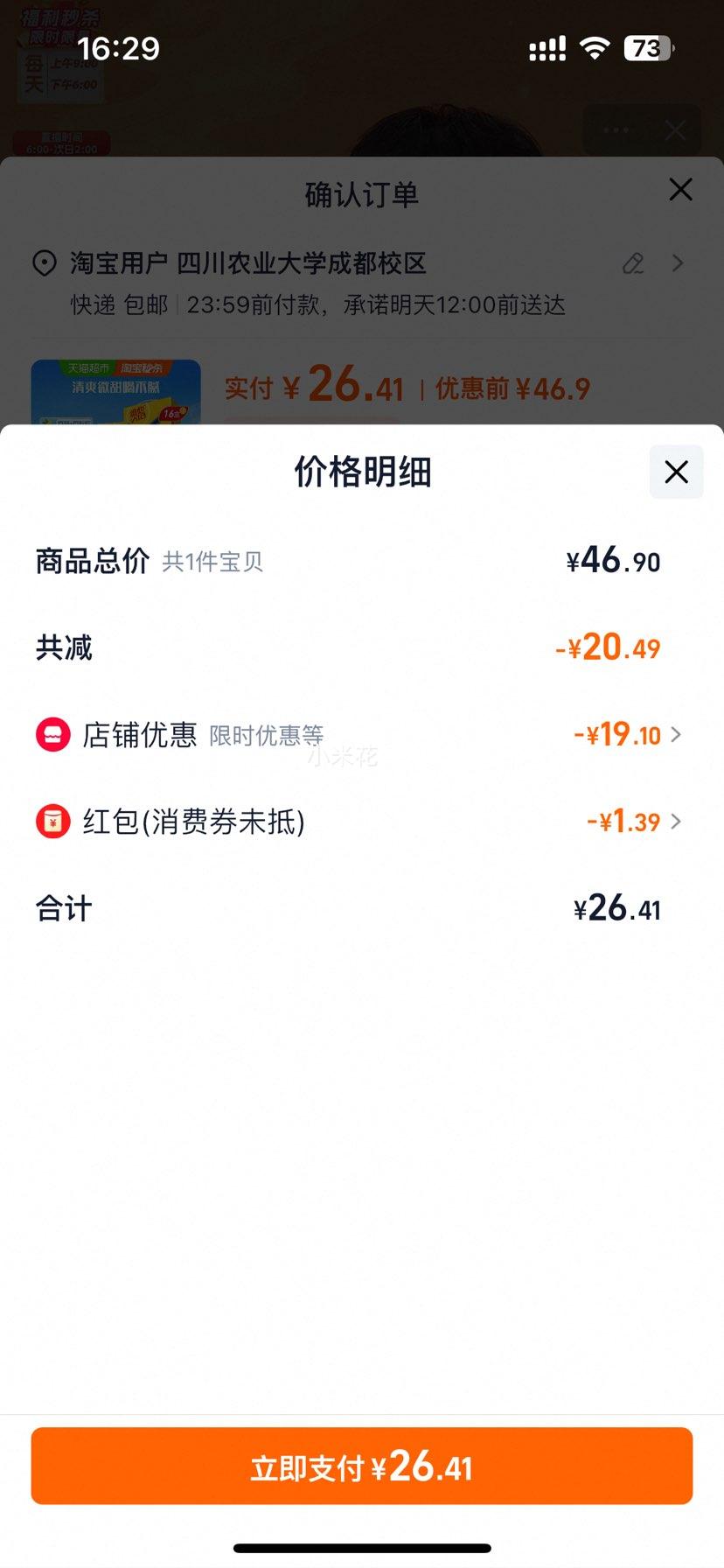
Task: Tap 立即支付 ¥26.41 to pay now
Action: (x=362, y=1466)
